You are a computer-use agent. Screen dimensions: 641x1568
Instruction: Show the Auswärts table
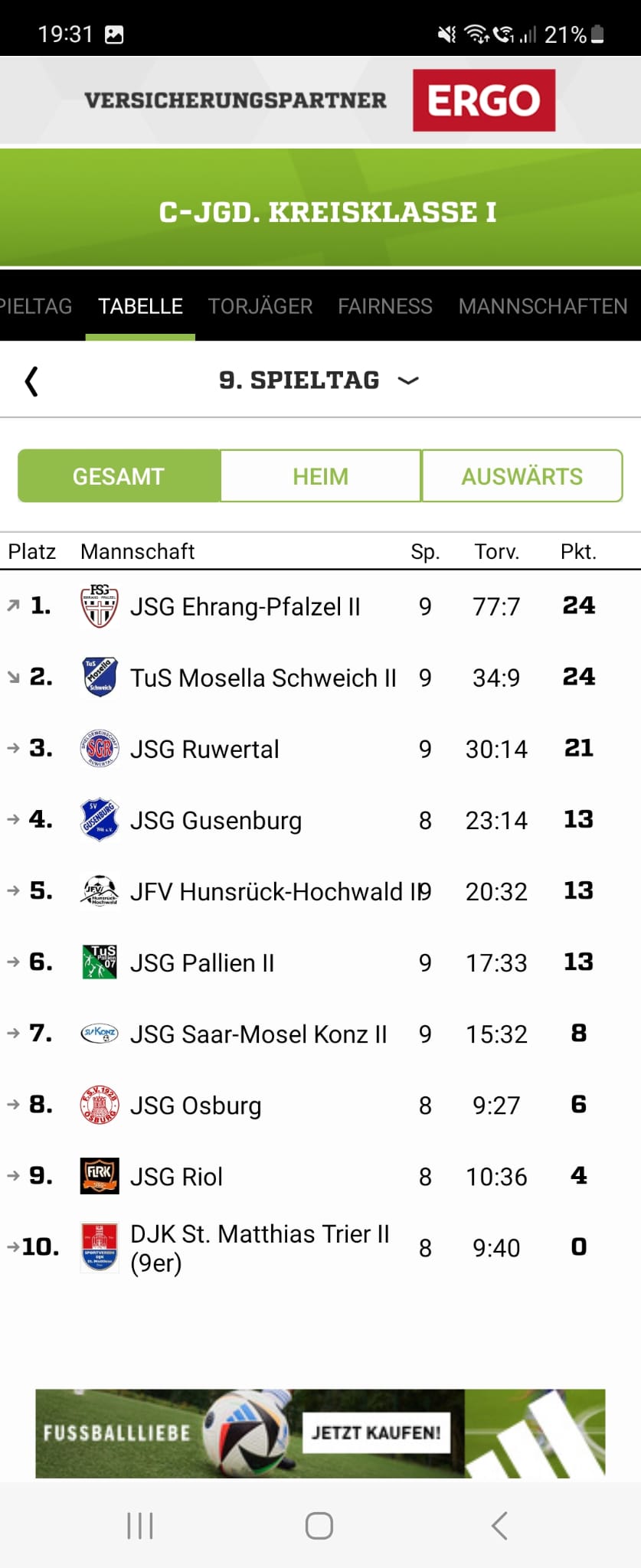click(x=522, y=476)
